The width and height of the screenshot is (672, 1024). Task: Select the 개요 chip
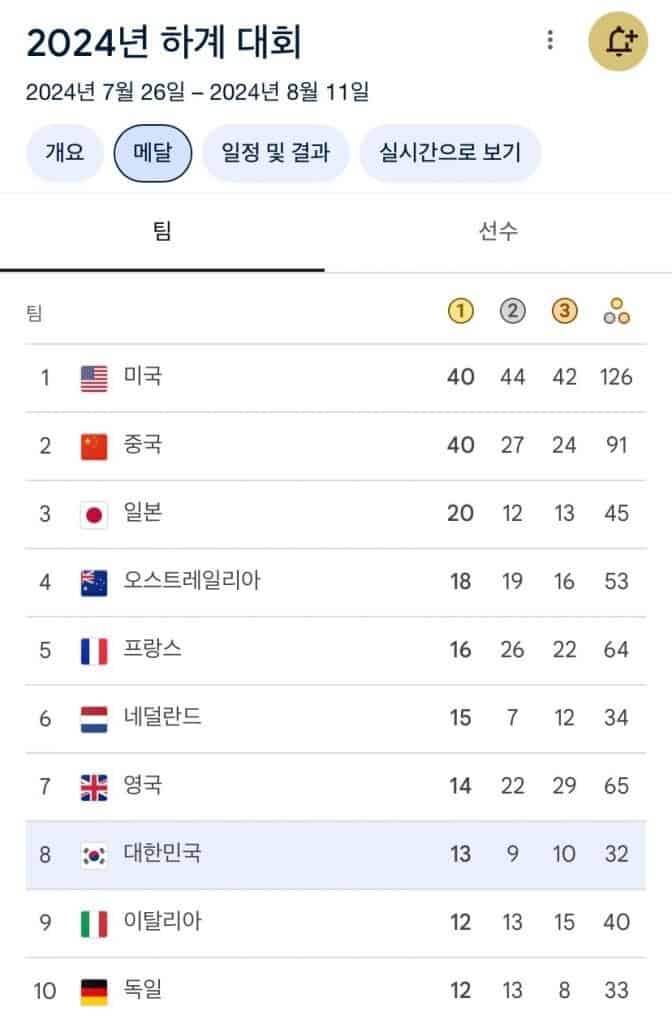point(65,153)
